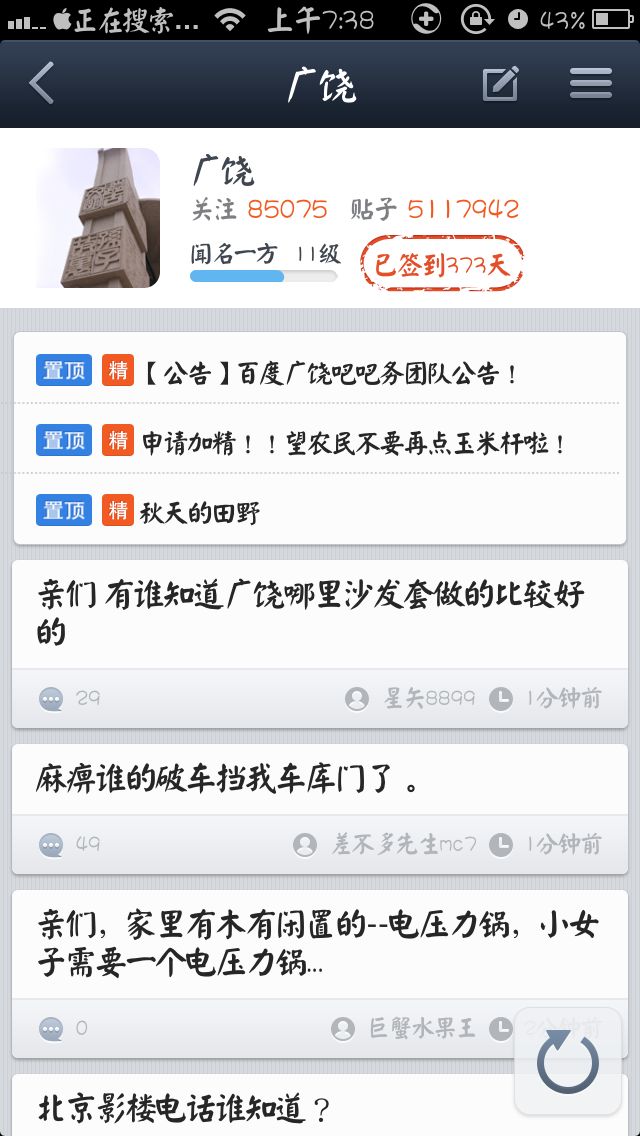Viewport: 640px width, 1136px height.
Task: Compose a new post with the pencil icon
Action: pos(500,84)
